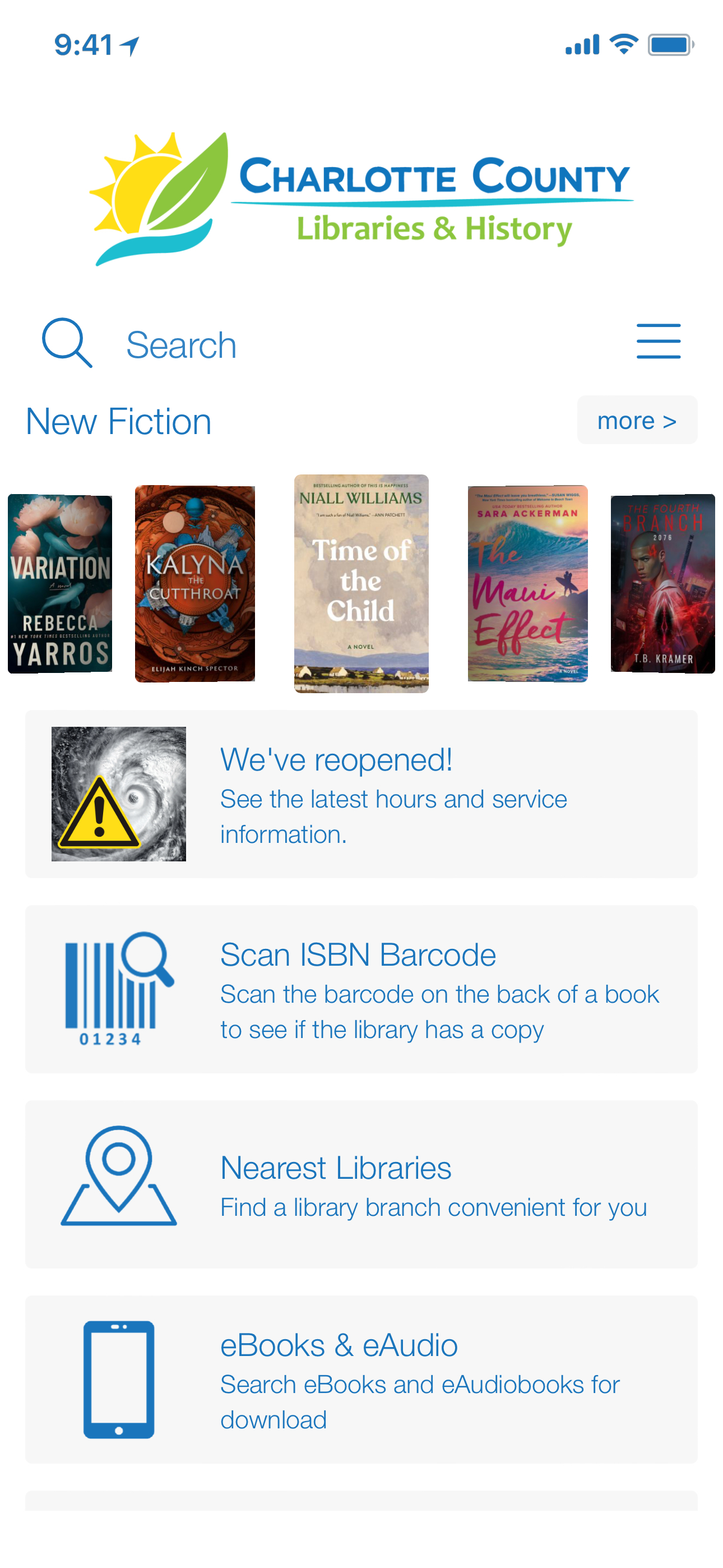Open the Variation book by Rebecca Yarros

(x=59, y=584)
